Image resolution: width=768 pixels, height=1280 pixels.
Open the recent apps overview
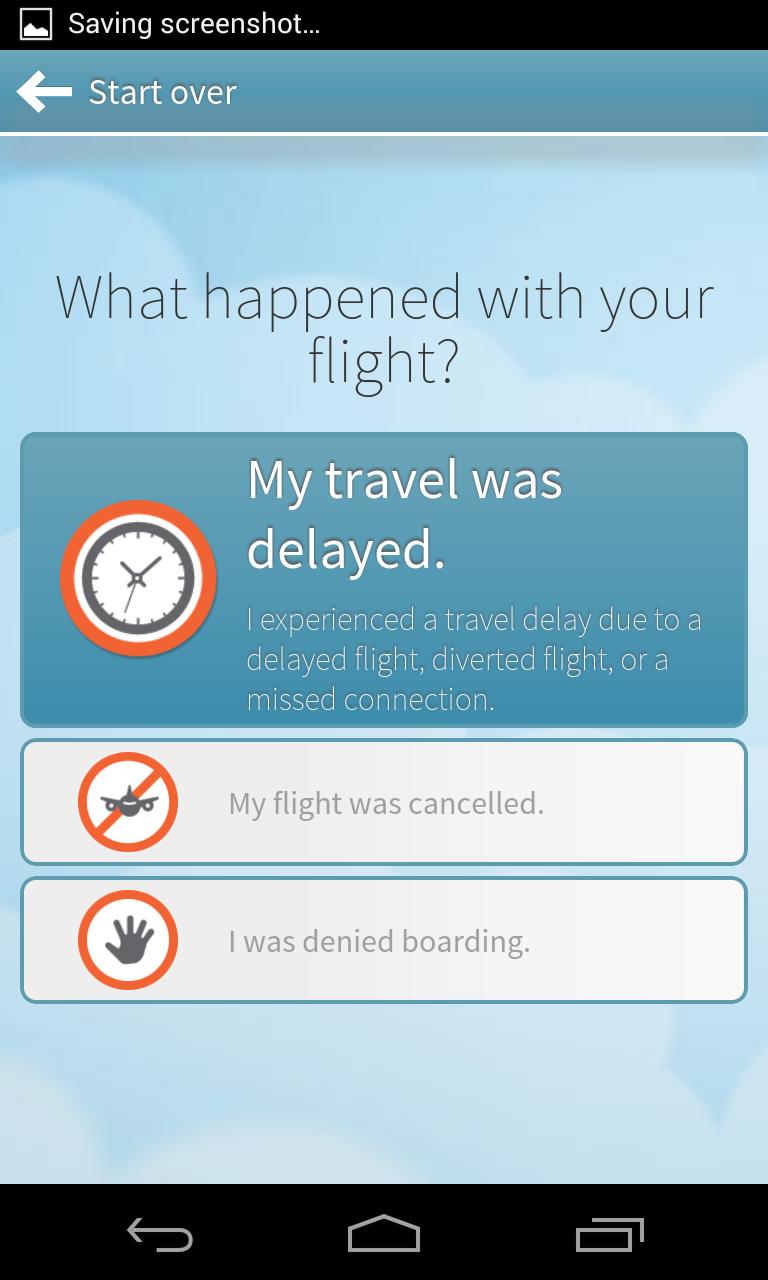609,1234
